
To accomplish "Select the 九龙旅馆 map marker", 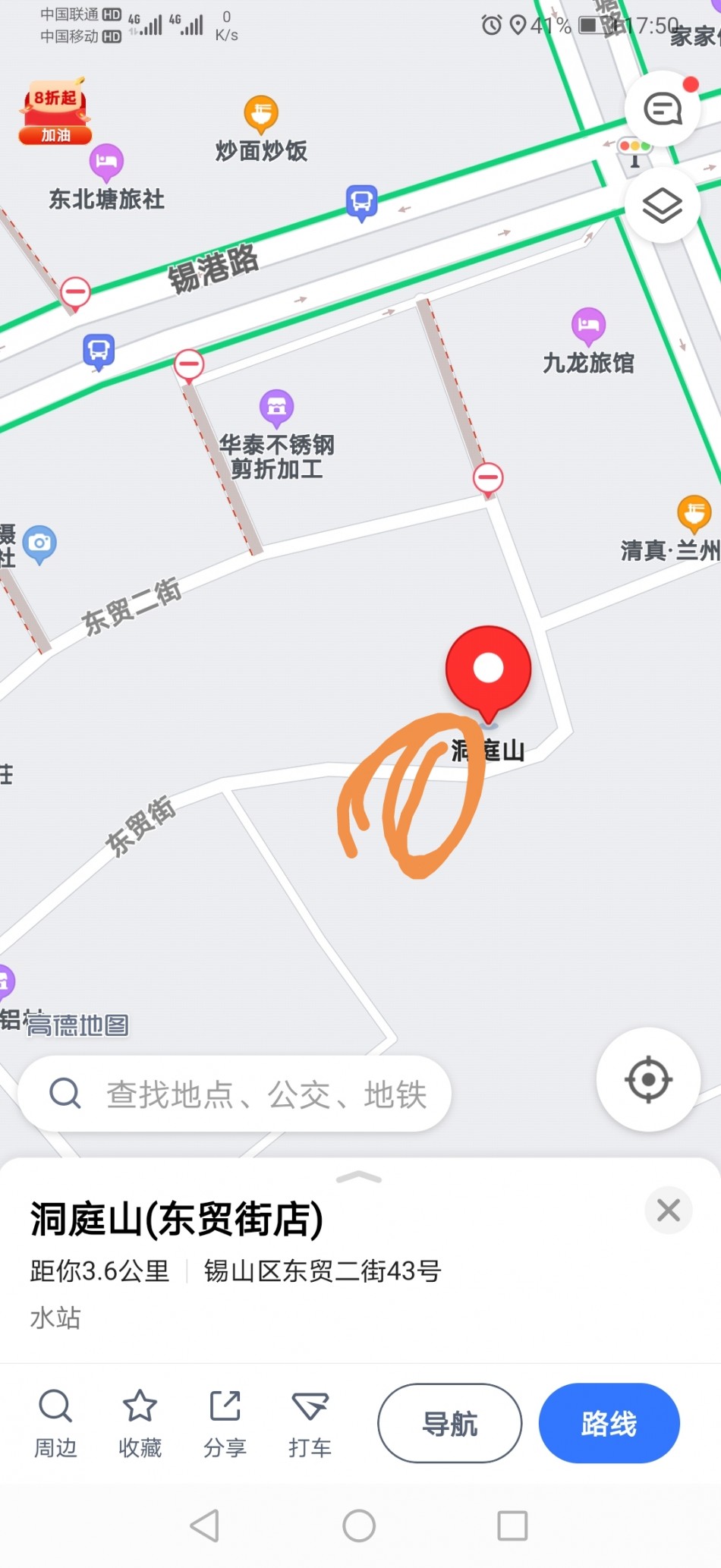I will [x=588, y=326].
